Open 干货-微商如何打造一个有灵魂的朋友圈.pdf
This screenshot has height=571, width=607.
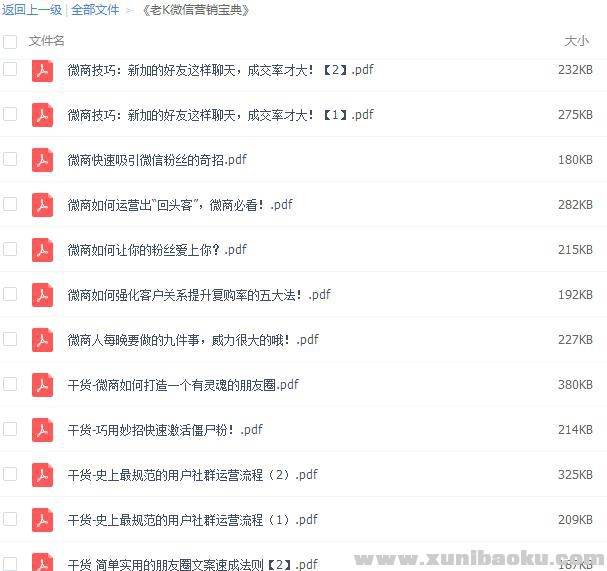click(x=183, y=385)
